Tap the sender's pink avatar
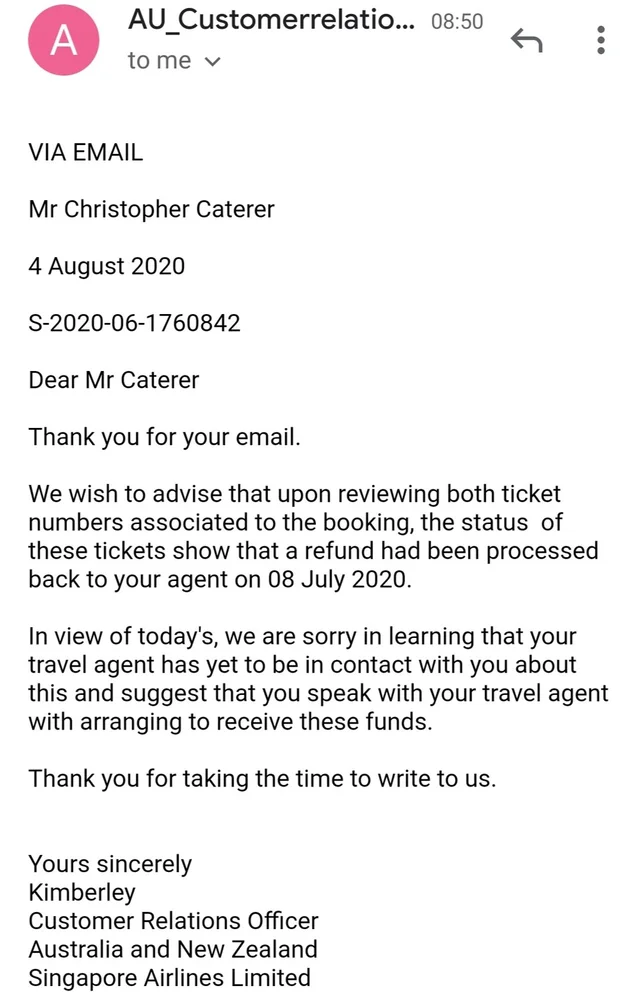 pyautogui.click(x=66, y=40)
